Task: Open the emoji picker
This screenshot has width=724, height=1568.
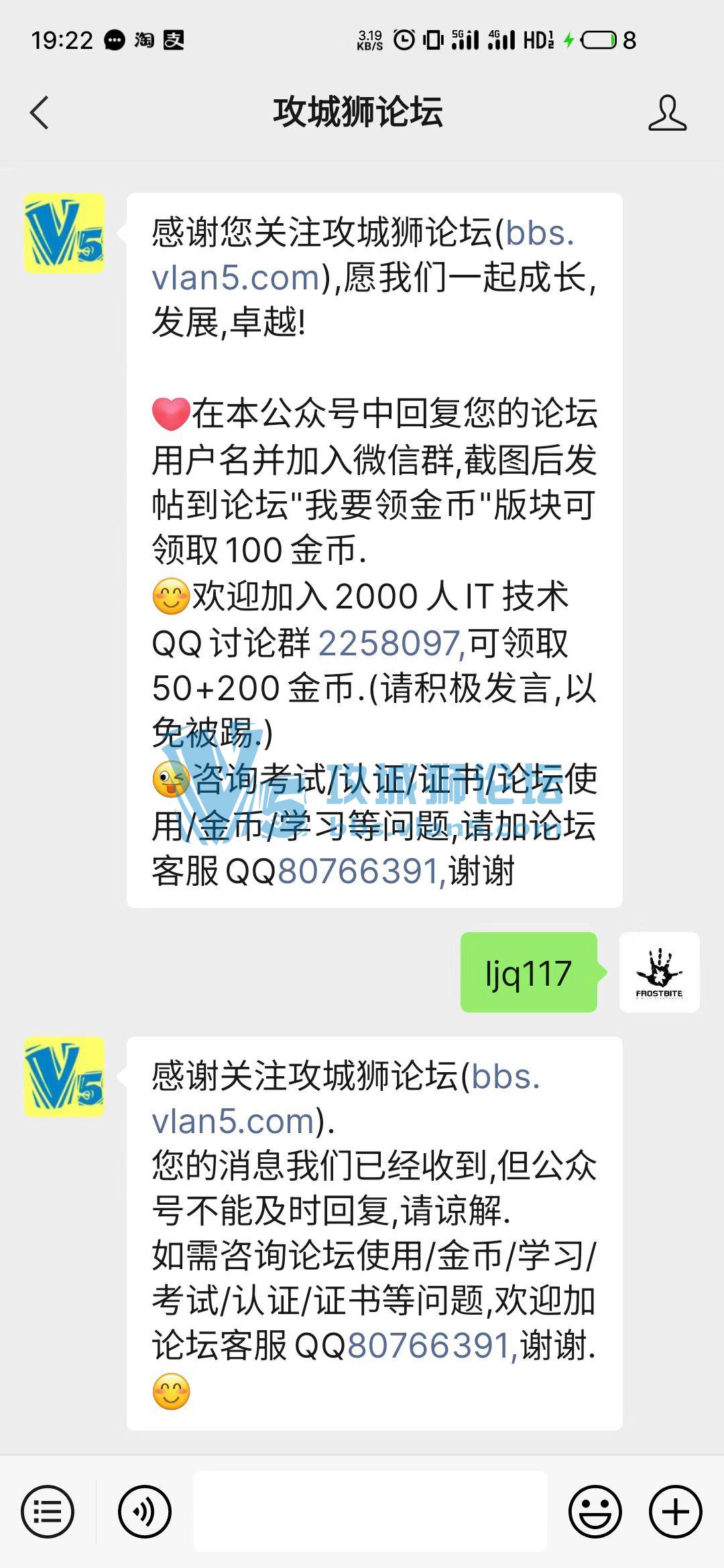Action: tap(595, 1512)
